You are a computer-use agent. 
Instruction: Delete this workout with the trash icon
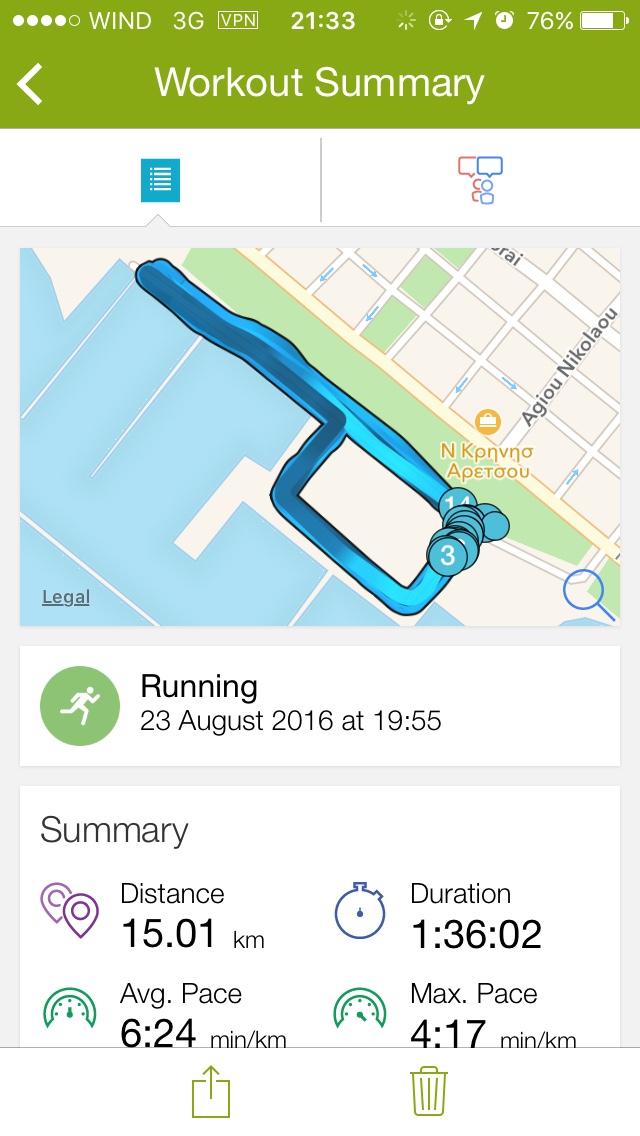pyautogui.click(x=429, y=1092)
